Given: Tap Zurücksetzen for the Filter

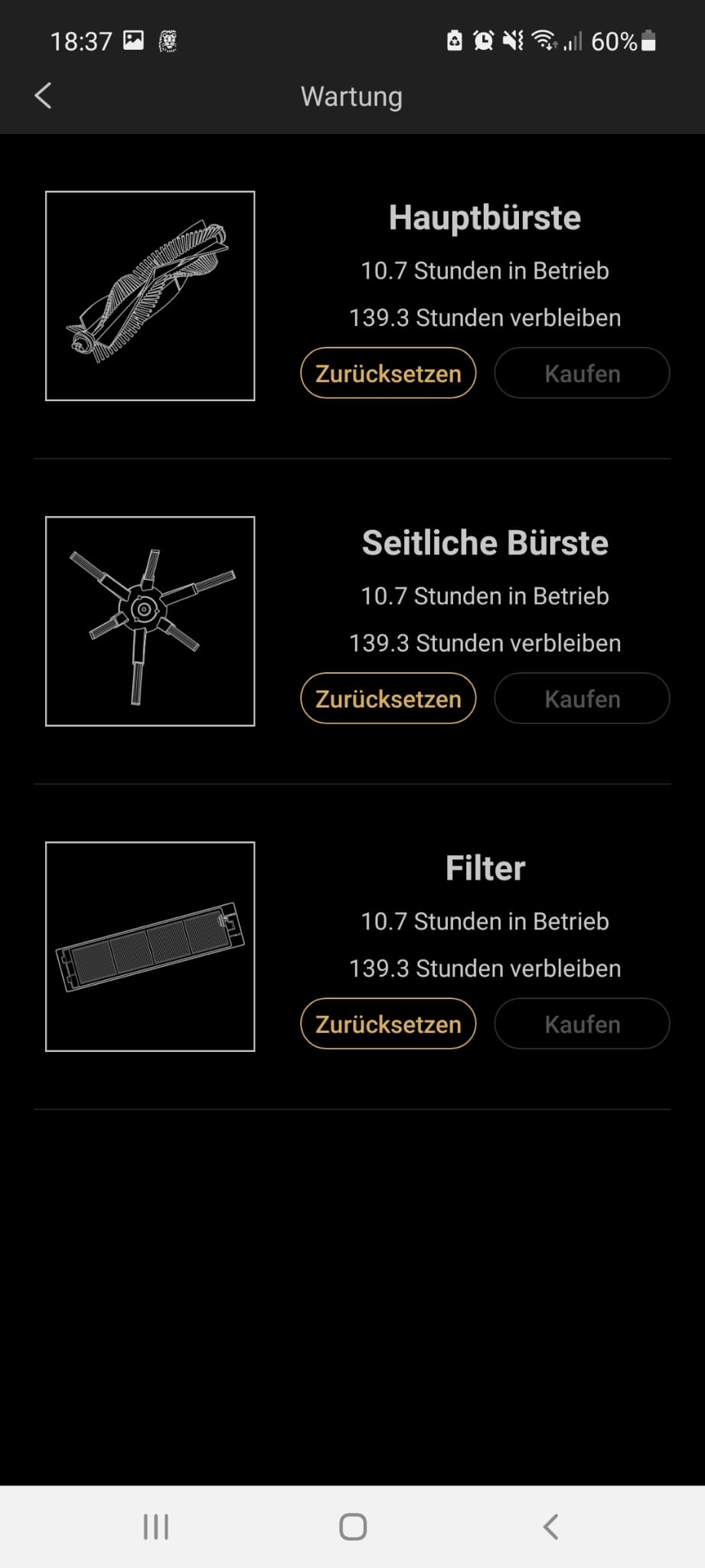Looking at the screenshot, I should 388,1024.
